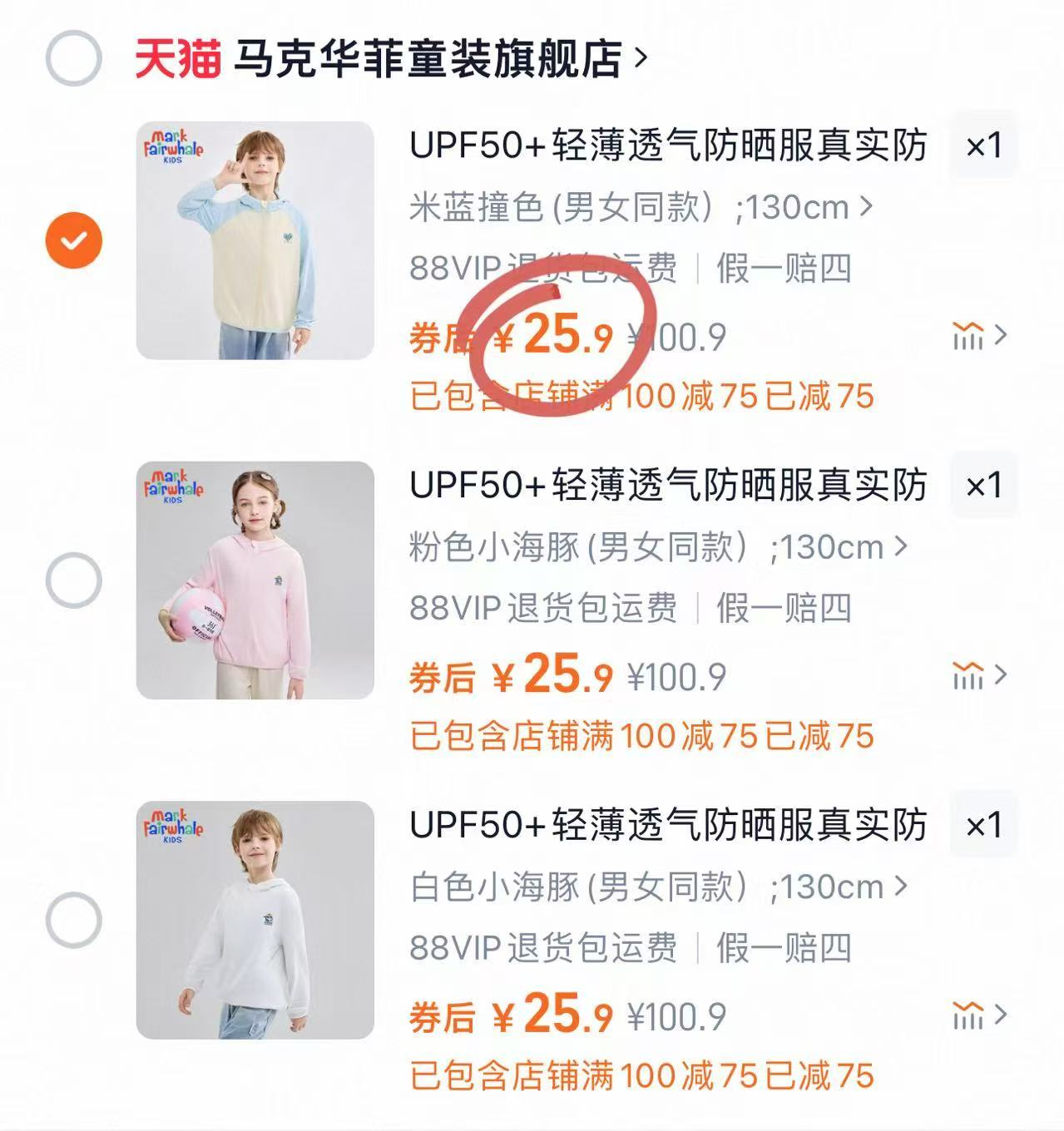The height and width of the screenshot is (1131, 1064).
Task: Open the 米蓝撞色 jacket product image
Action: pos(255,240)
